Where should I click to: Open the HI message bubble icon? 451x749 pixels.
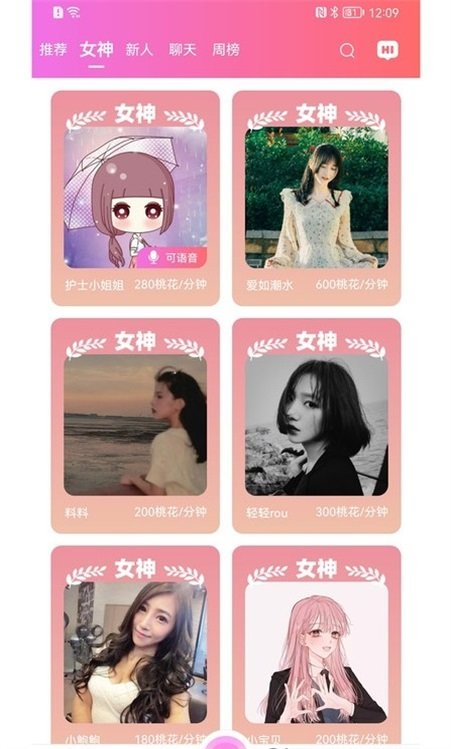click(387, 50)
